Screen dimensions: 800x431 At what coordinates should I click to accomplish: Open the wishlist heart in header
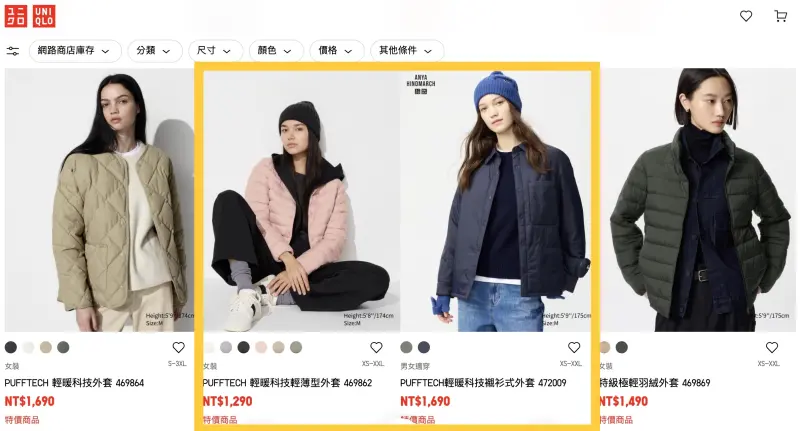(x=746, y=16)
